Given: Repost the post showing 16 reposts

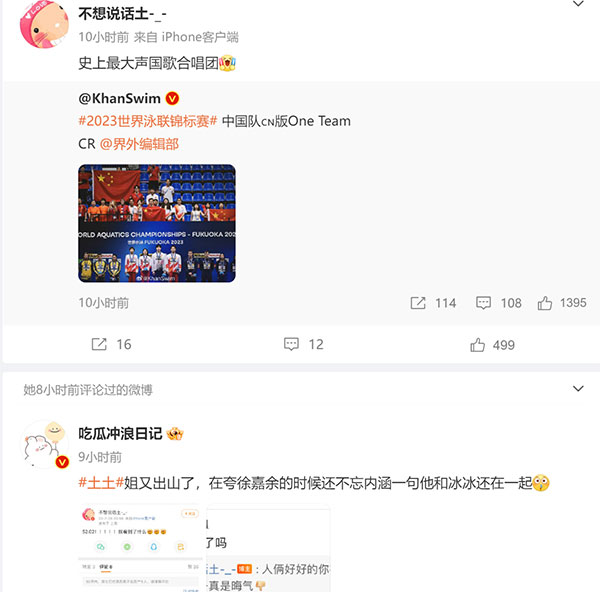Looking at the screenshot, I should [x=111, y=344].
